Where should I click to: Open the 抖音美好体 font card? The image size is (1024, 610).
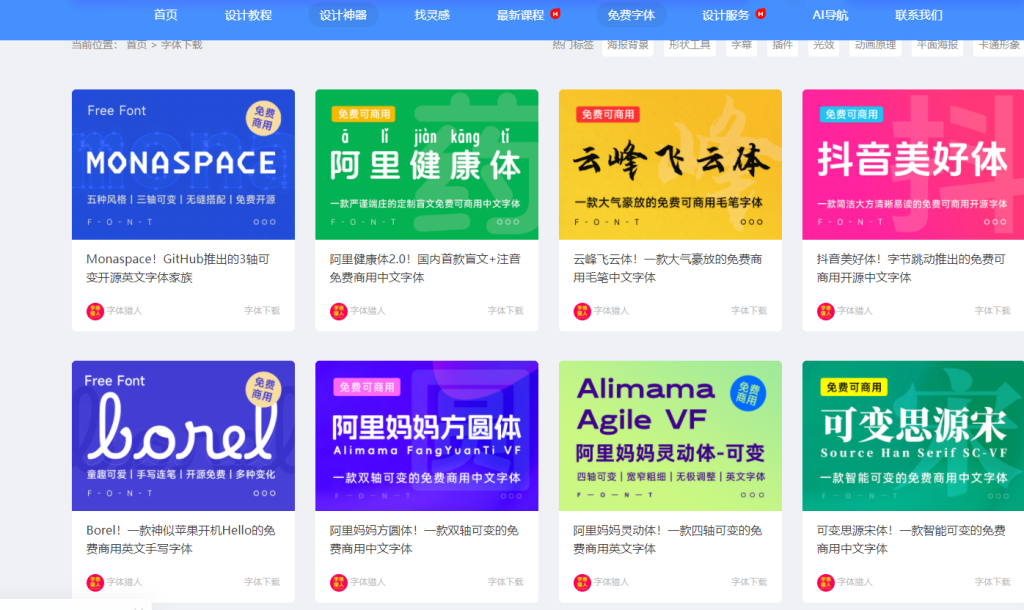coord(912,165)
